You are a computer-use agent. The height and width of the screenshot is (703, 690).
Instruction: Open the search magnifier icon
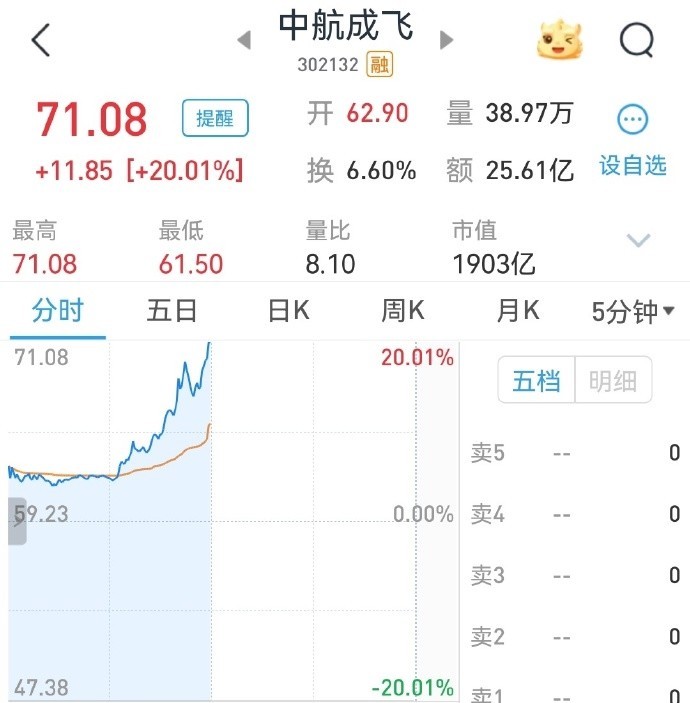point(636,40)
